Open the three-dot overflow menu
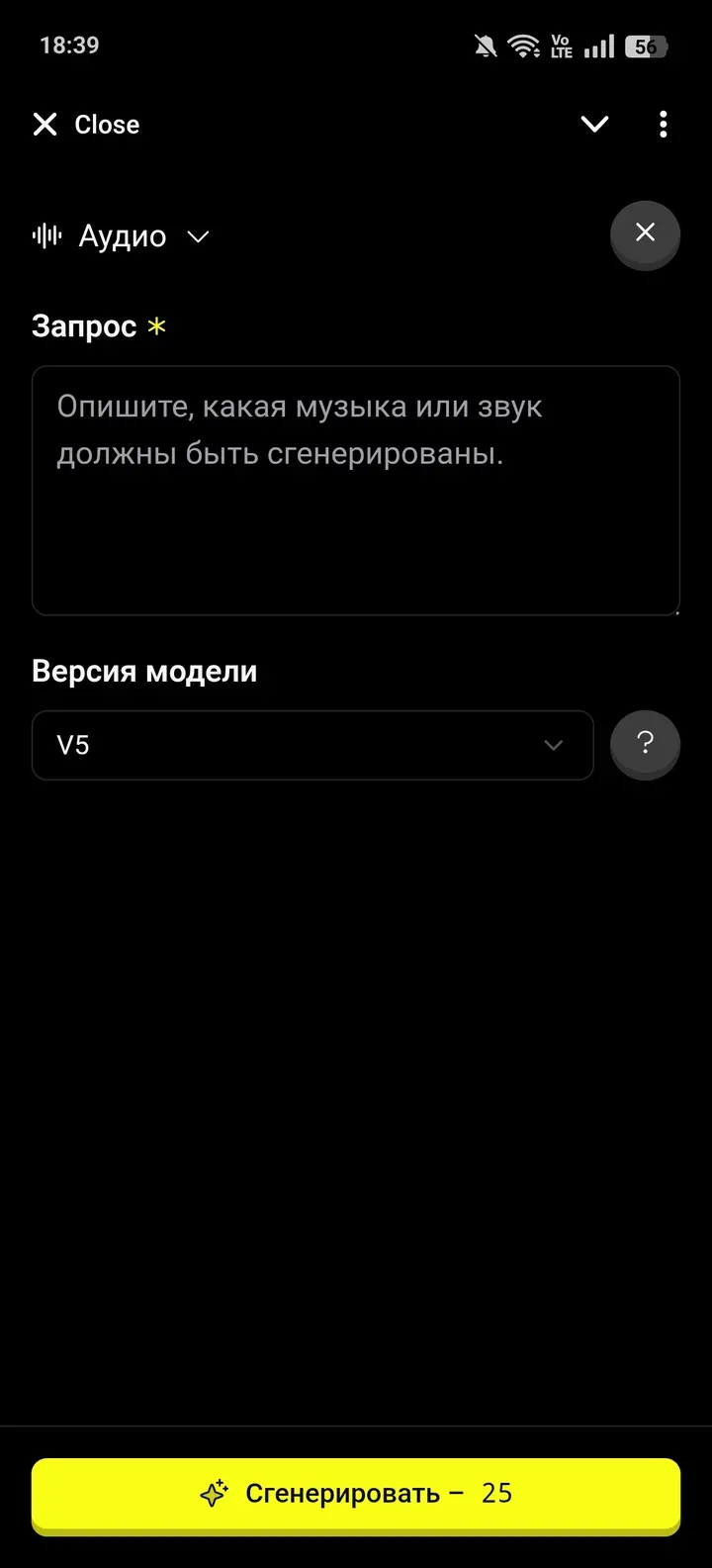 pos(663,124)
